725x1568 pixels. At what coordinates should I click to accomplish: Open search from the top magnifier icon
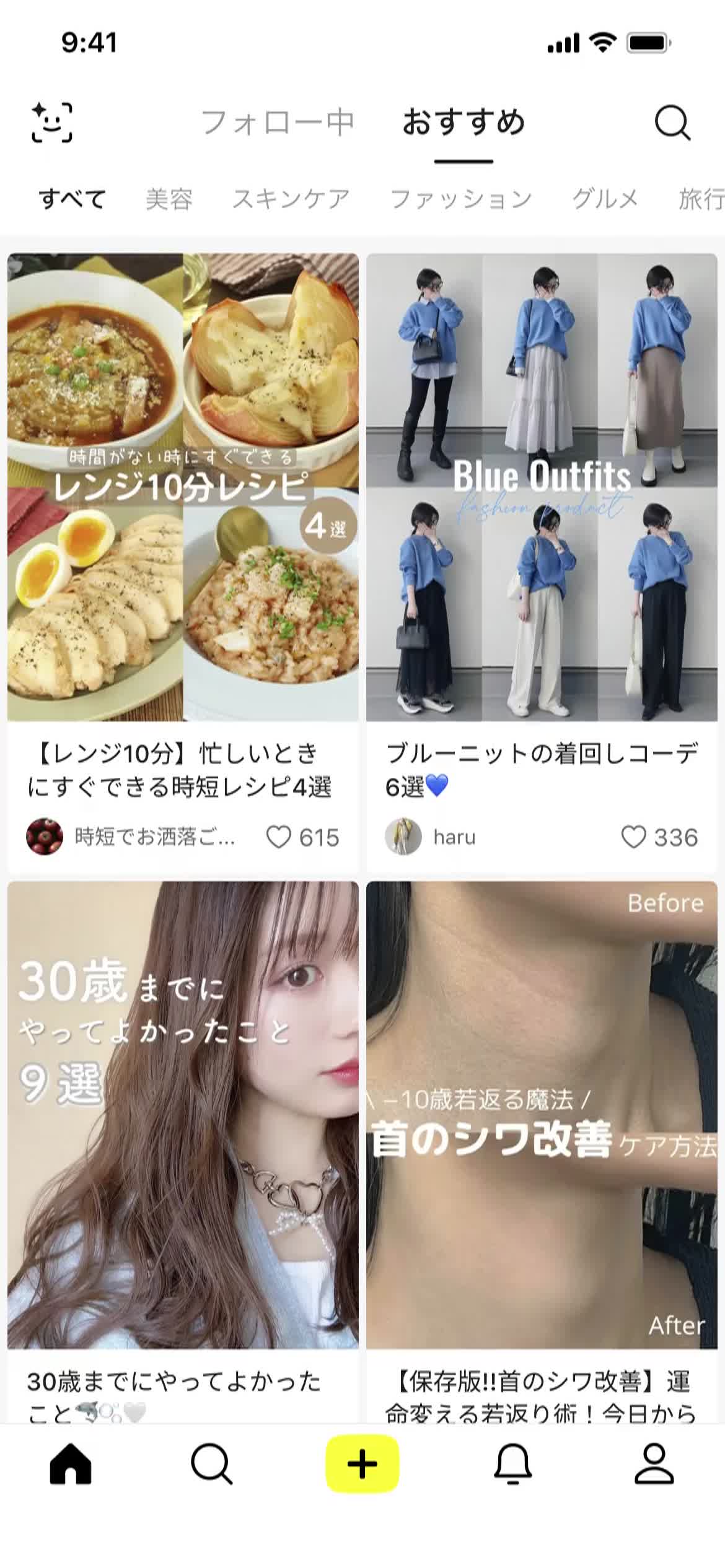pos(672,123)
